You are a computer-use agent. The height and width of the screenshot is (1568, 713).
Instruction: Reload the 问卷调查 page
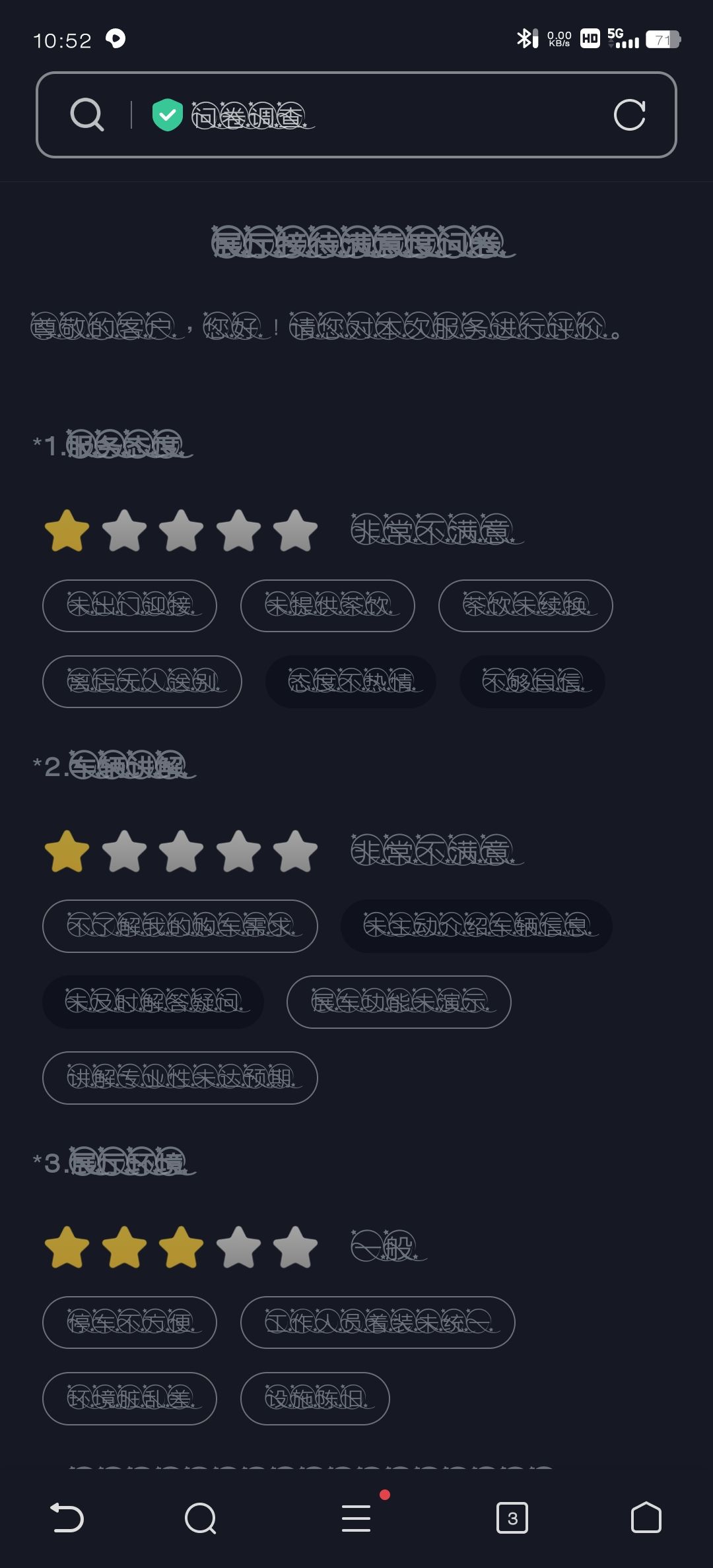(x=628, y=115)
